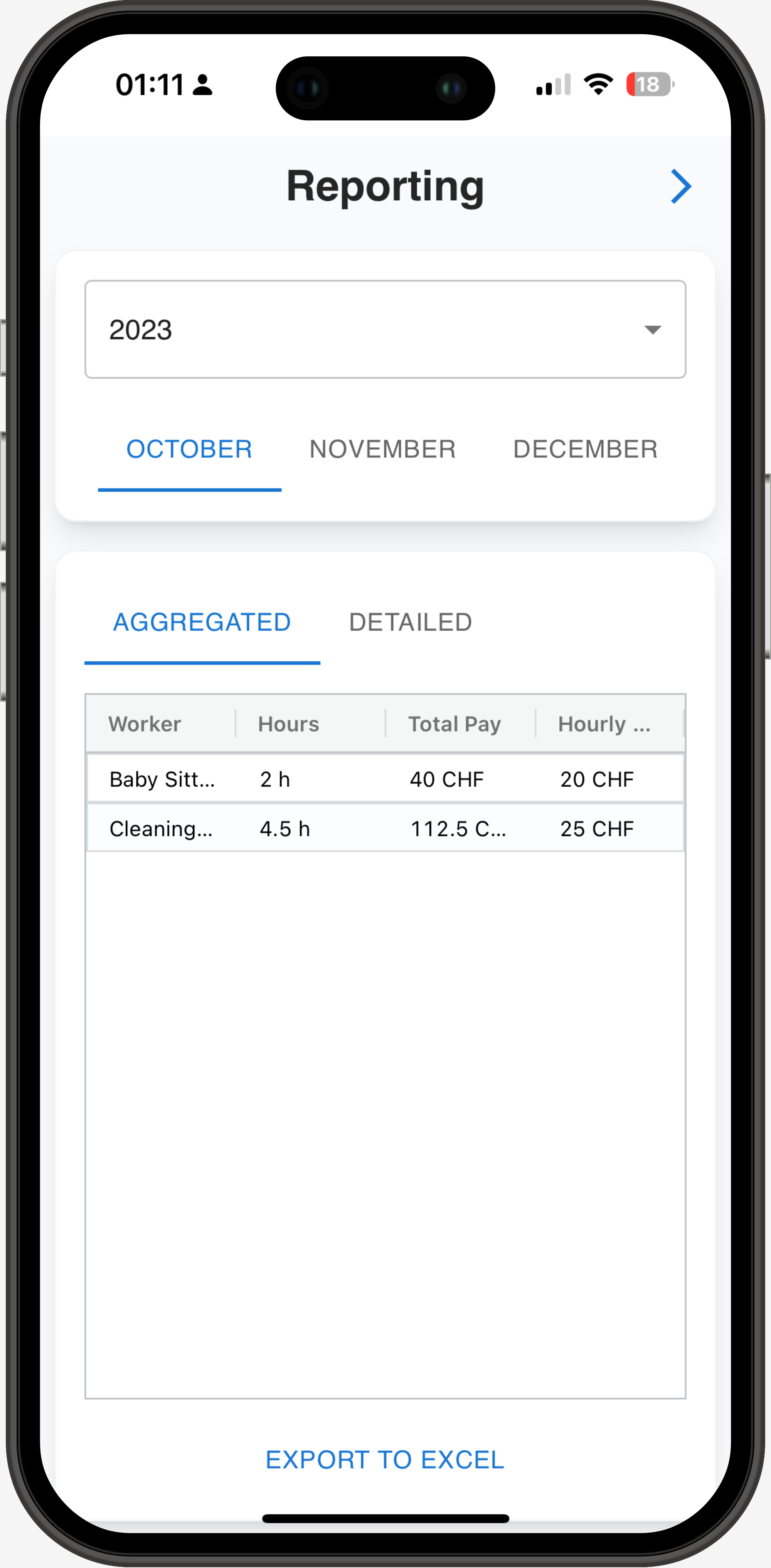Select the Cleaning... worker row
This screenshot has height=1568, width=771.
(385, 828)
